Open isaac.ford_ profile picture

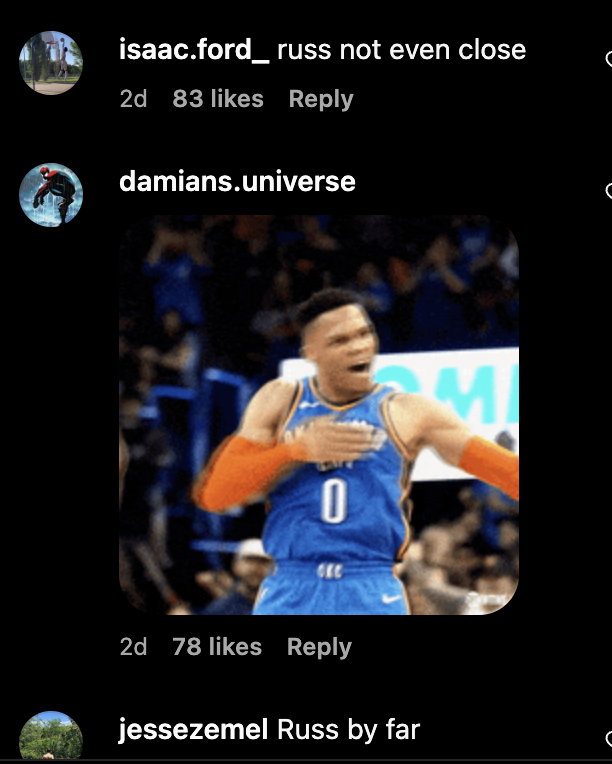point(51,62)
